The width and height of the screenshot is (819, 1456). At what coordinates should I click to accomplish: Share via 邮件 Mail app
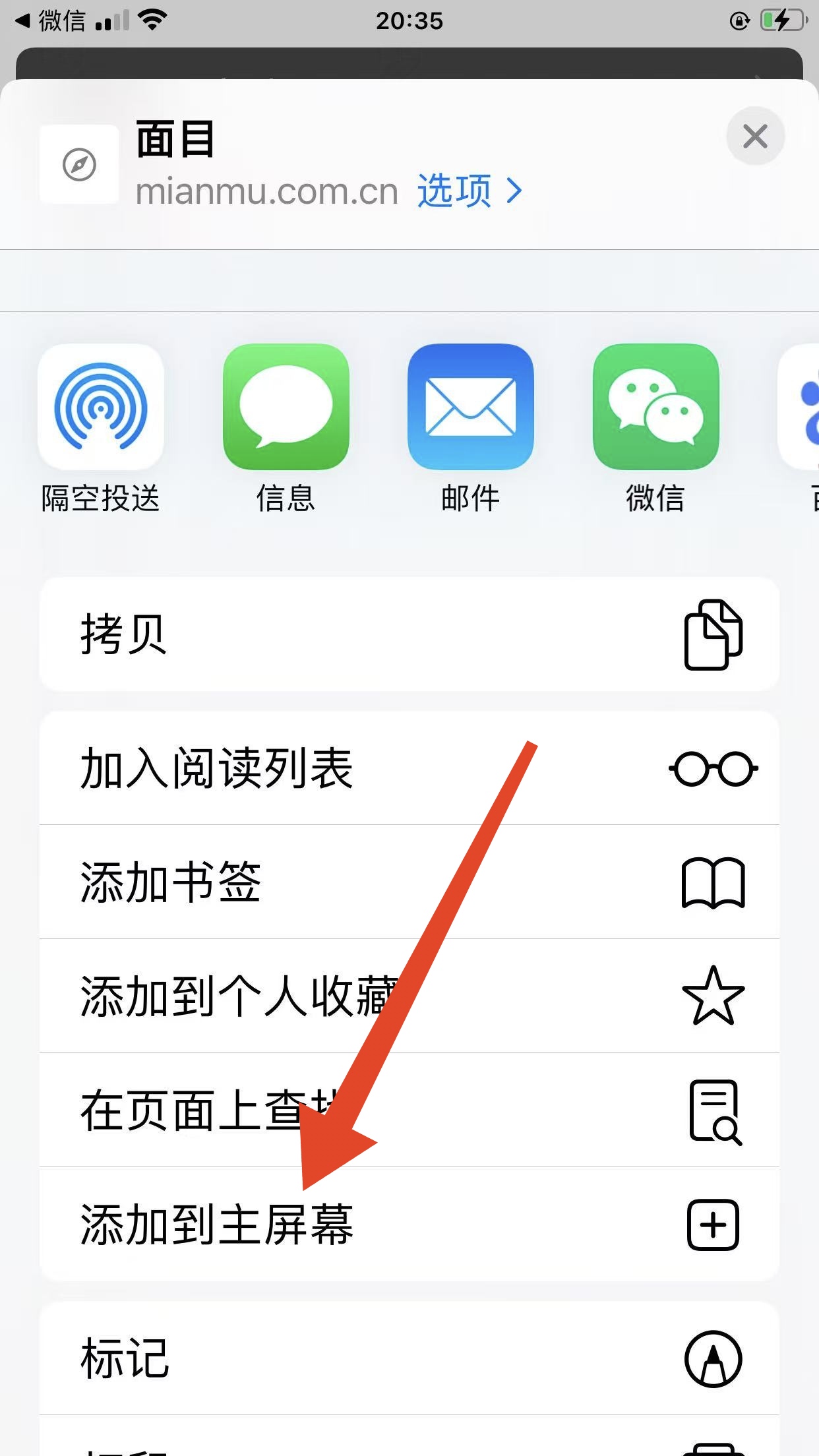pos(470,407)
